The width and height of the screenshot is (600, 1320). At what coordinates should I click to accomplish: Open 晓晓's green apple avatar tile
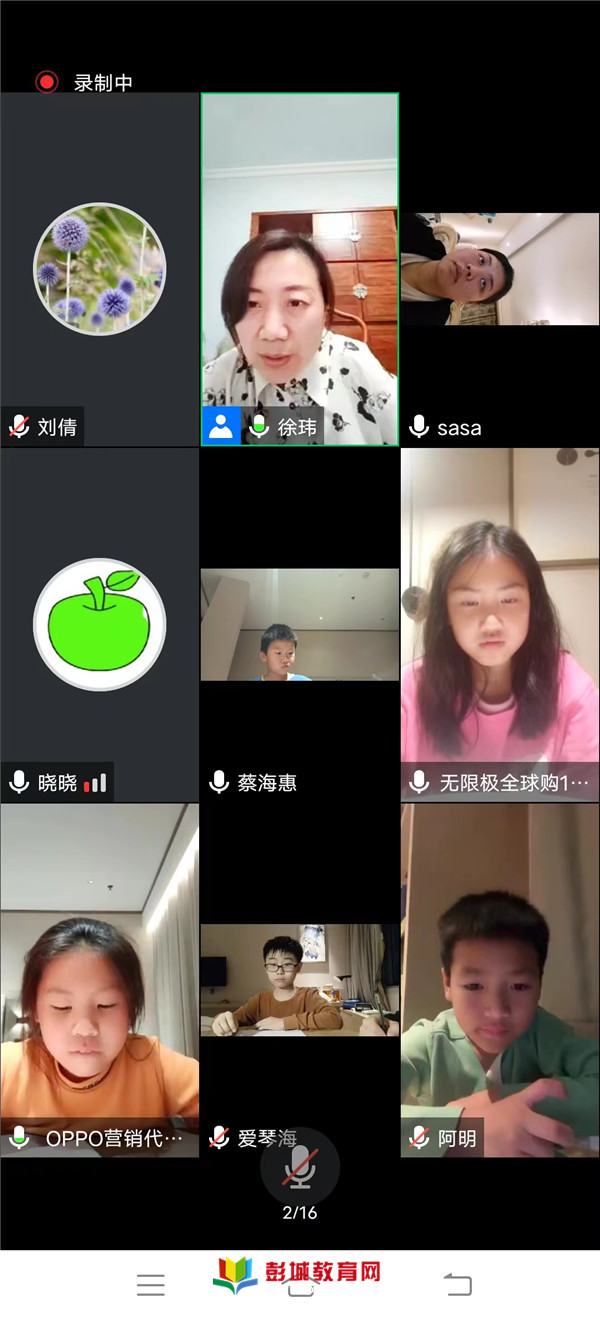99,624
